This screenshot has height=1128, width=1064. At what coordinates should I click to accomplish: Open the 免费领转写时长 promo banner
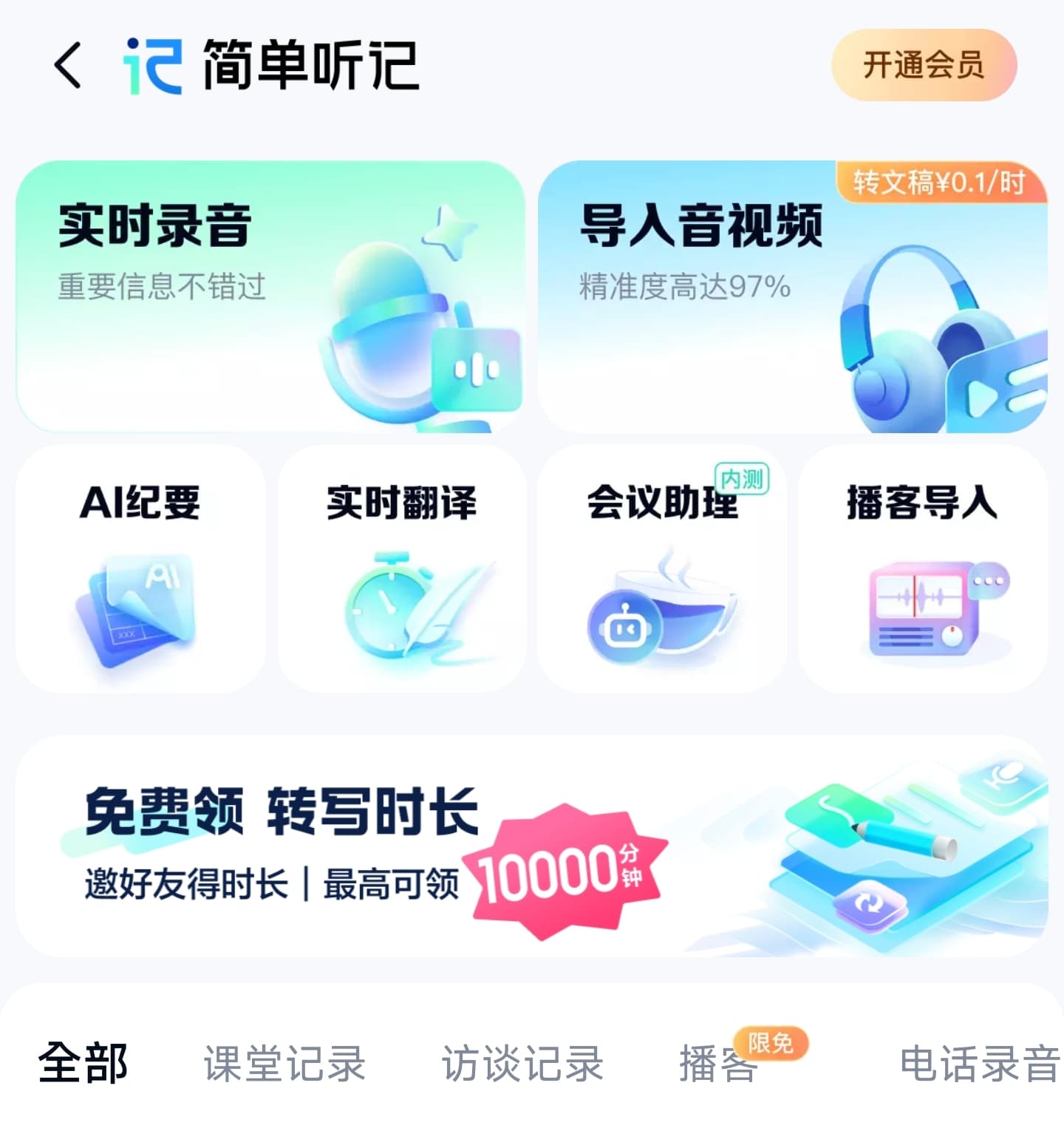532,846
